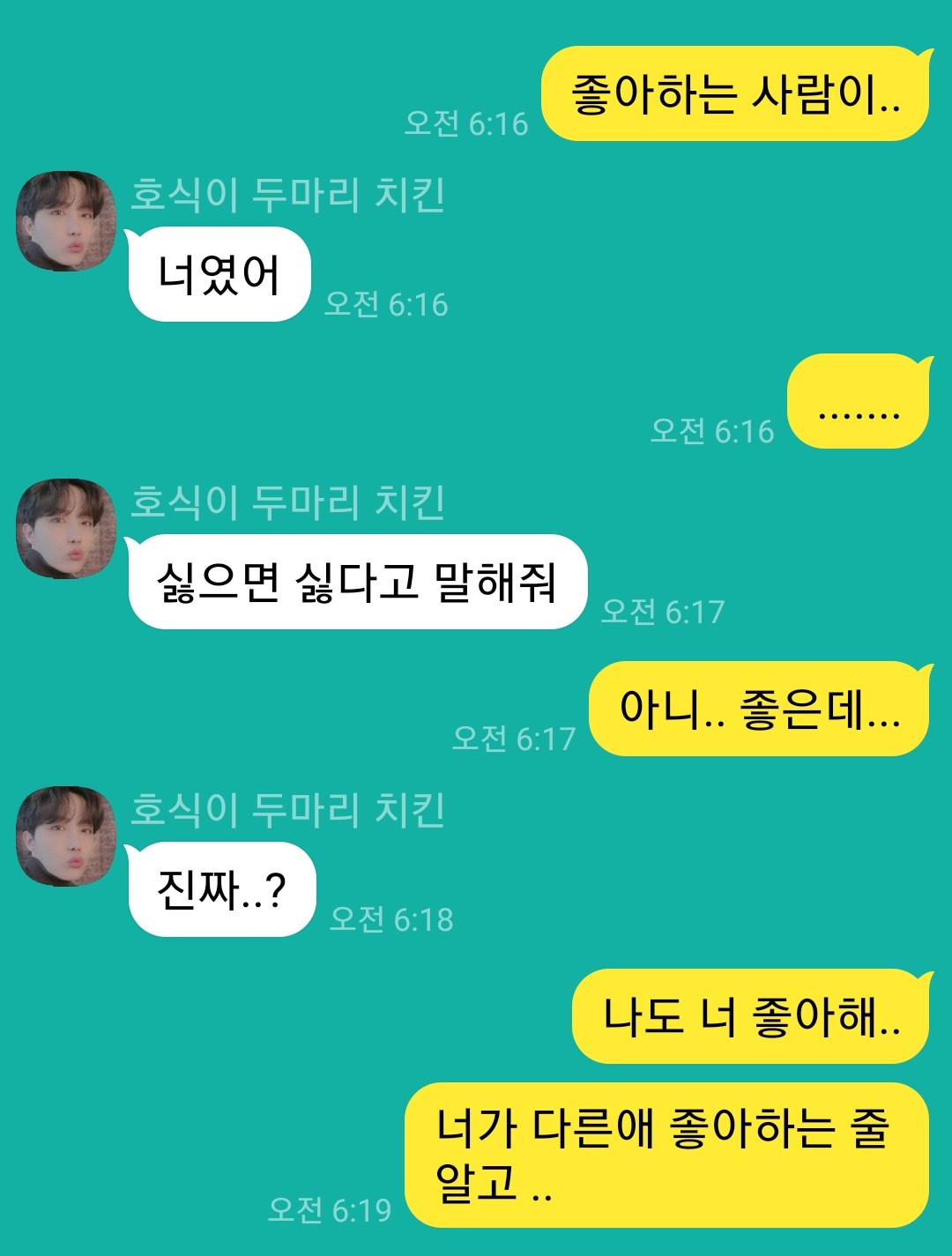View the profile avatar next to 진짜..? message
Viewport: 952px width, 1256px height.
[x=66, y=836]
